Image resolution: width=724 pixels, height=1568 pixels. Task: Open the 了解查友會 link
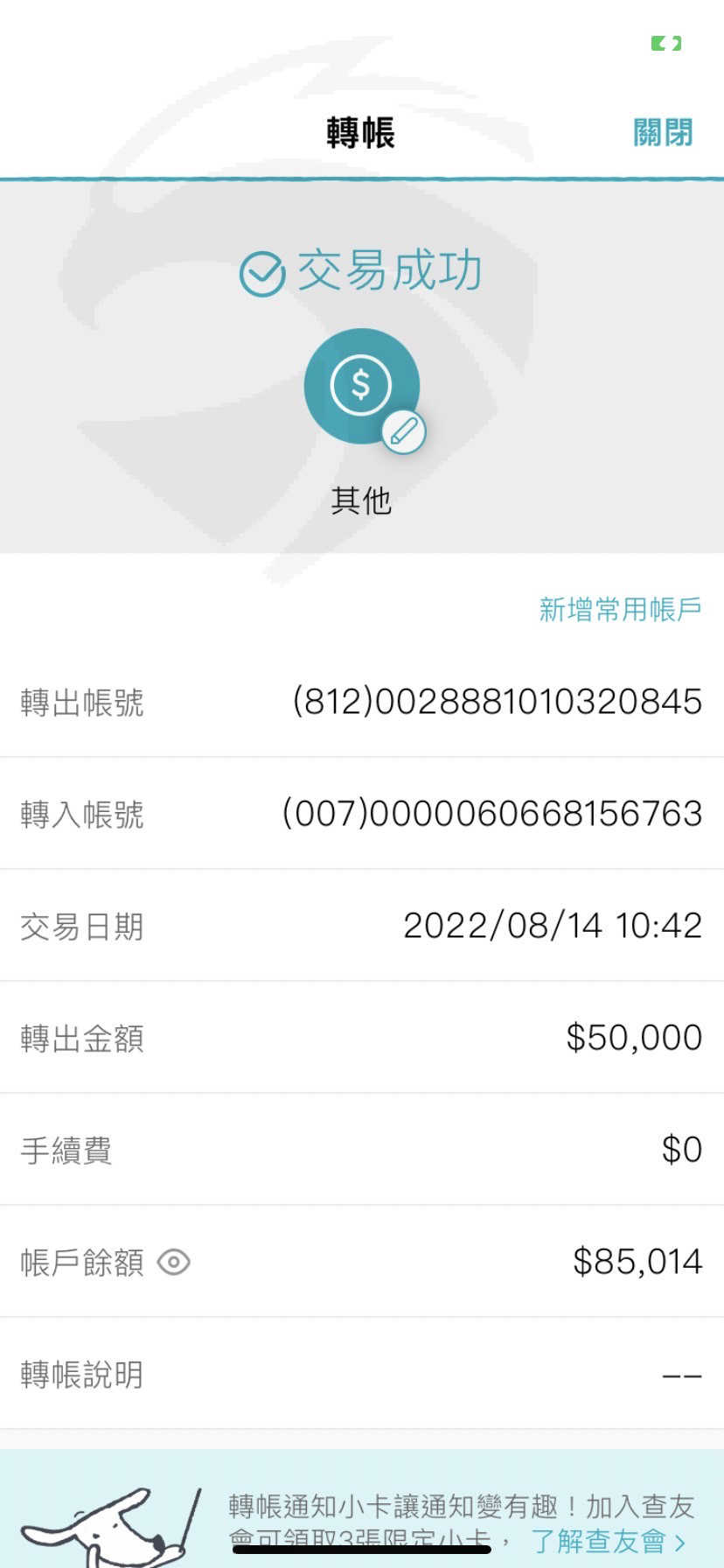(608, 1541)
